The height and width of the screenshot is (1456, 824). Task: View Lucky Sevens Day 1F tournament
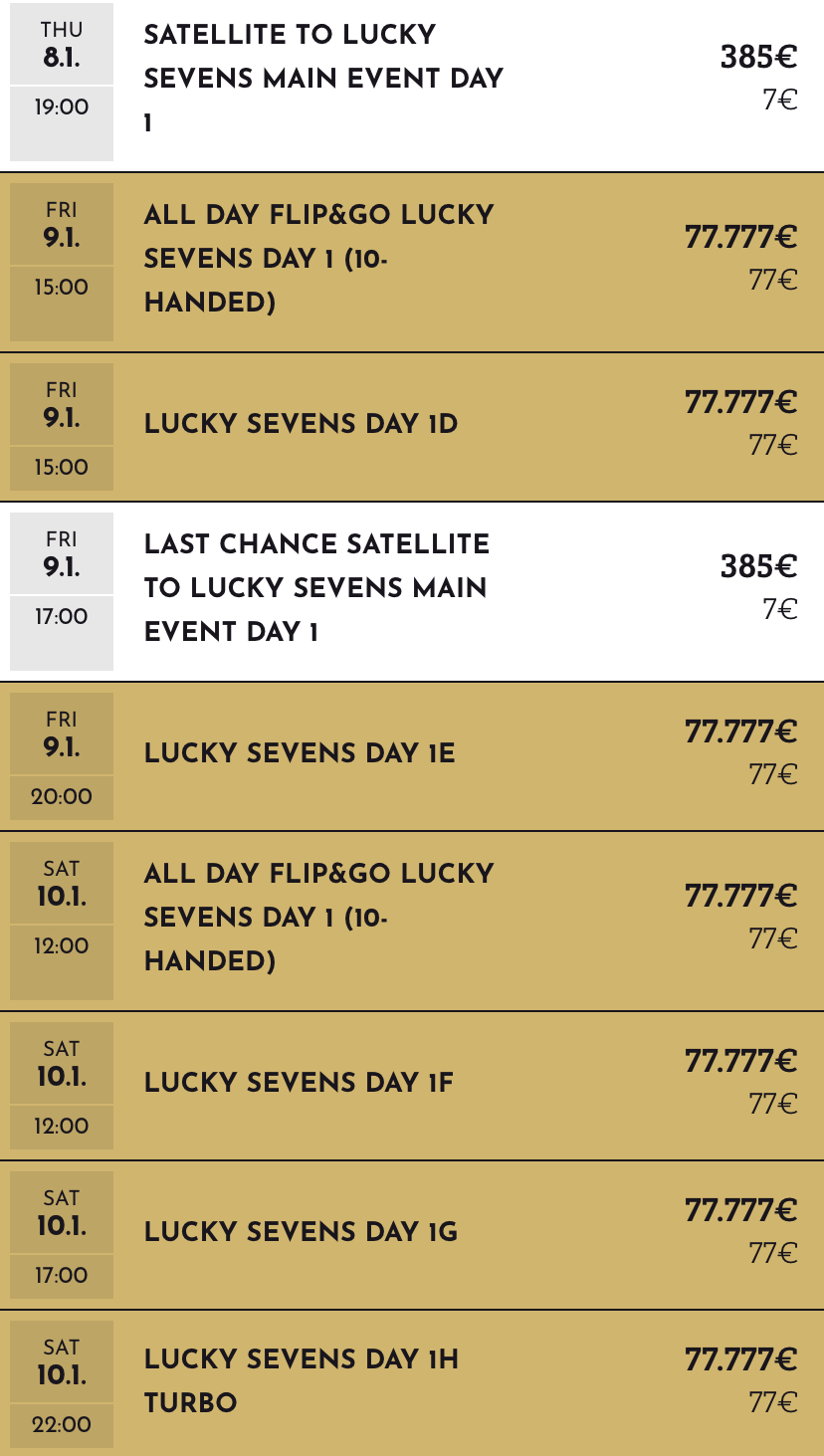coord(412,1086)
